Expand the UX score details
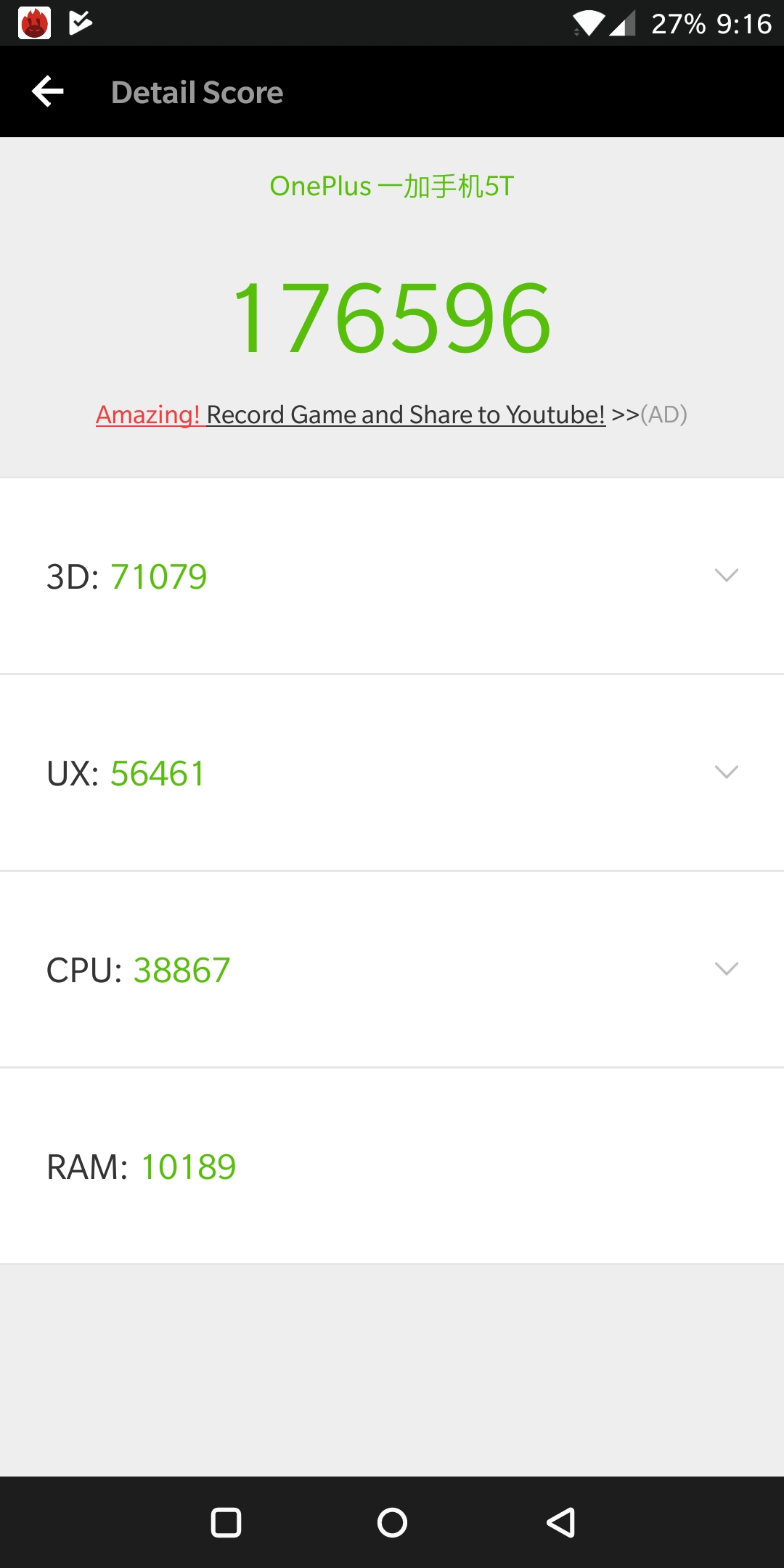 tap(392, 773)
